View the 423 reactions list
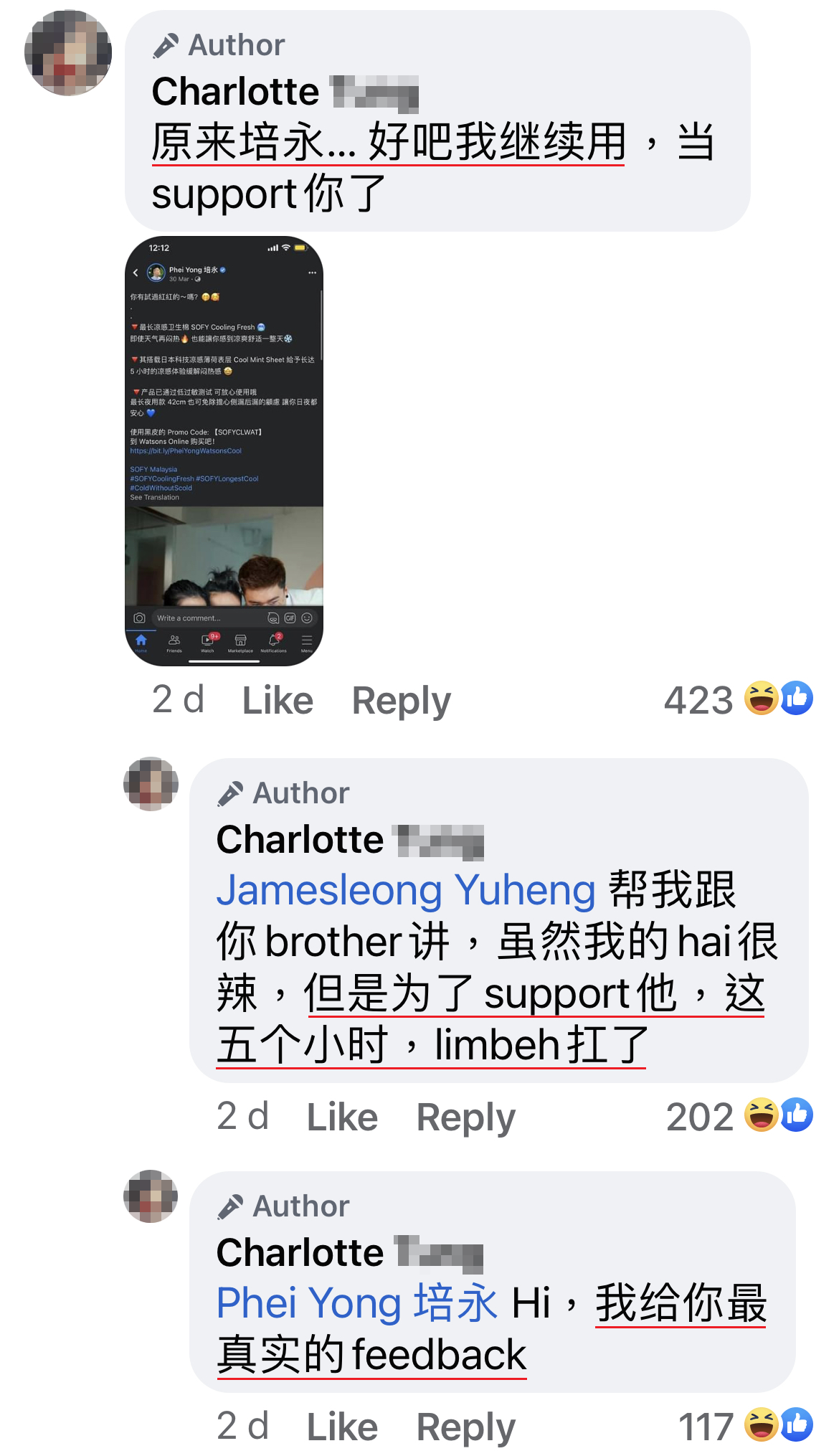Screen dimensions: 839x1456 coord(739,699)
